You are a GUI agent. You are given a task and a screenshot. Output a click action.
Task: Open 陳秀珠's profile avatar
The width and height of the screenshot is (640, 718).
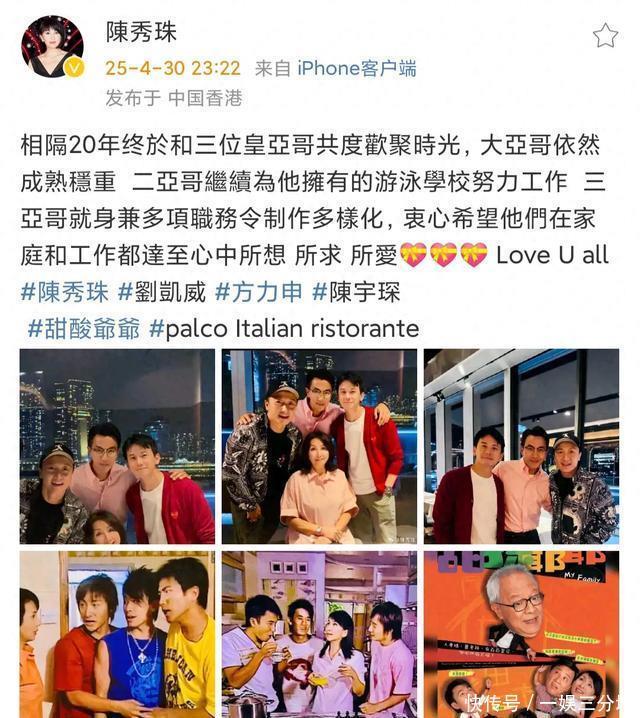pyautogui.click(x=52, y=47)
